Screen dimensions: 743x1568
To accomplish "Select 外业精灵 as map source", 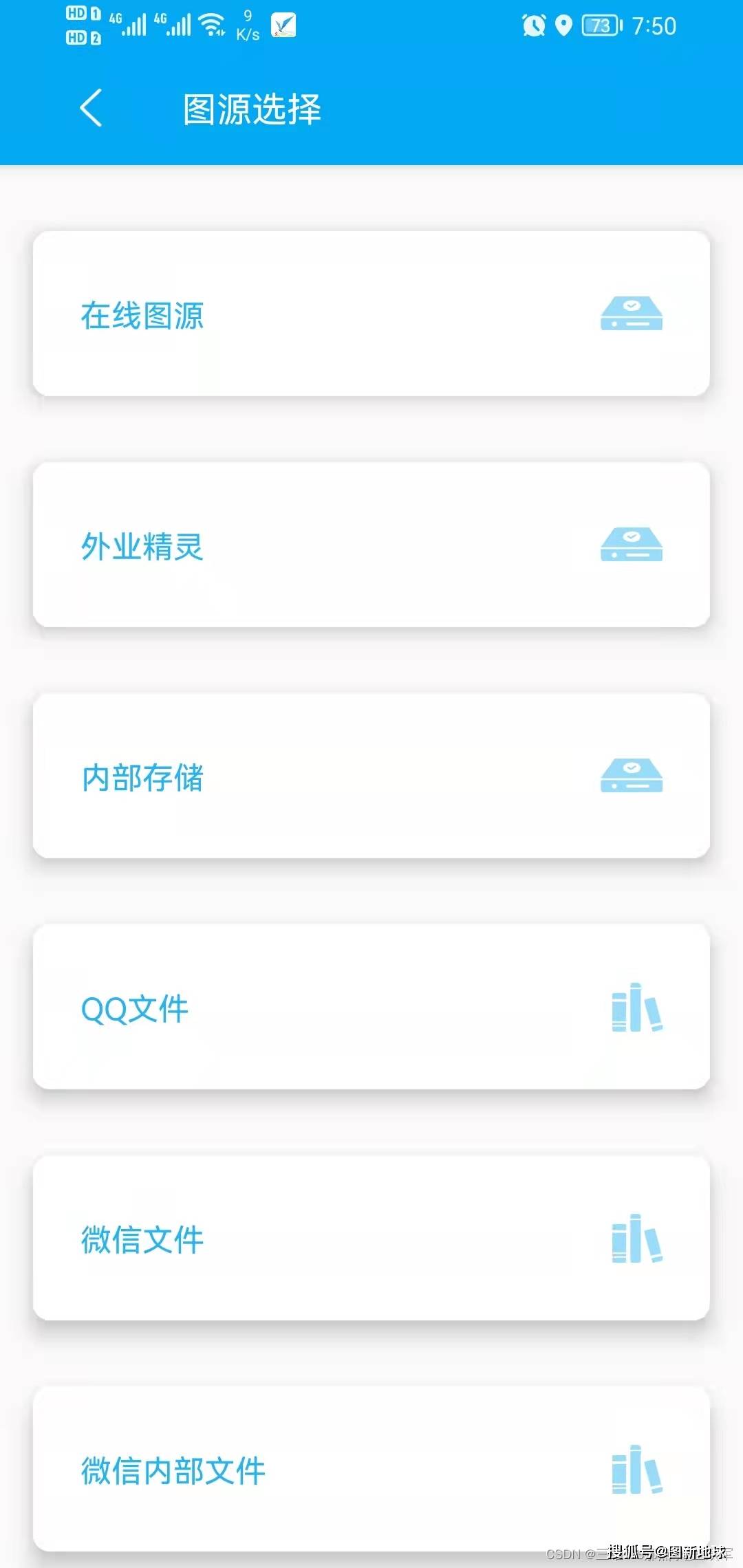I will 371,545.
